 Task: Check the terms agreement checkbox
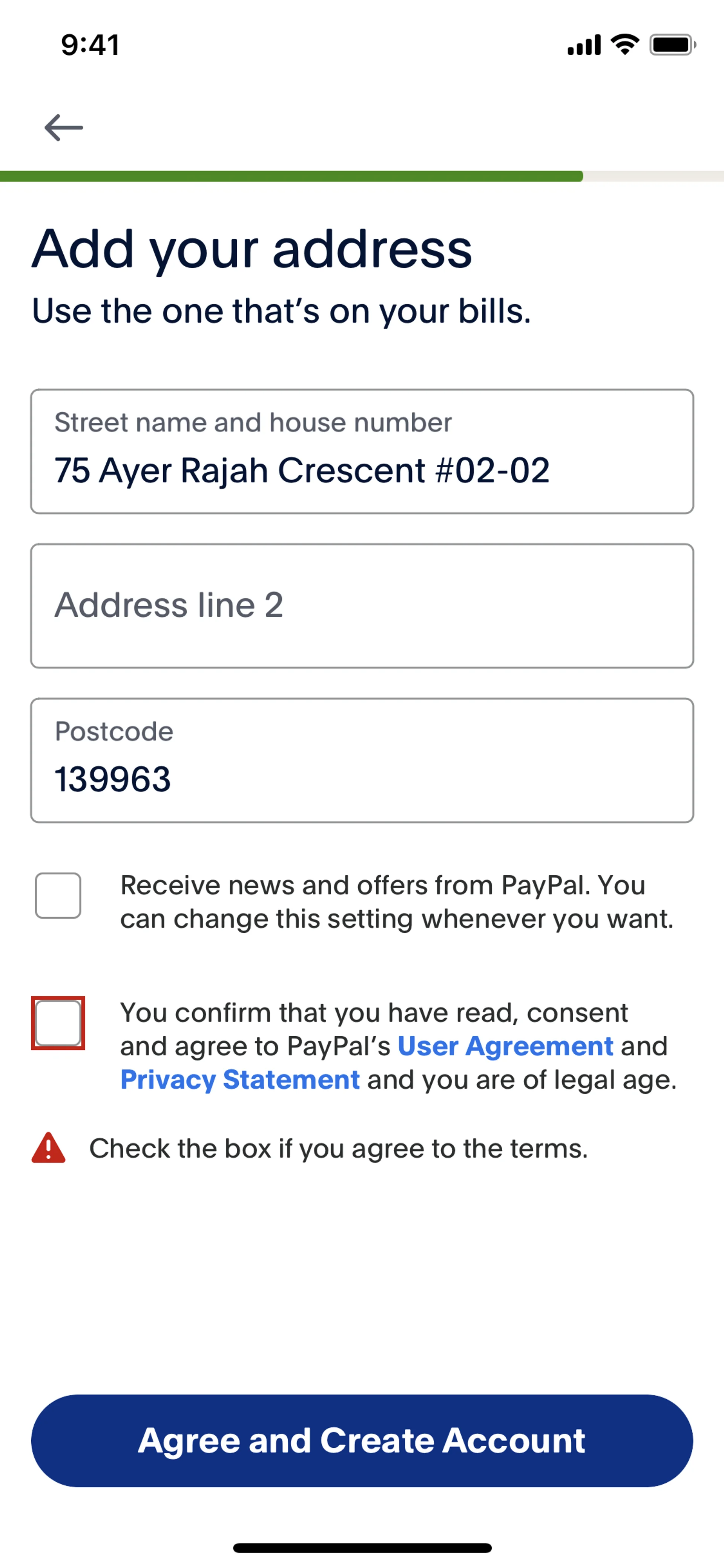click(x=58, y=1023)
